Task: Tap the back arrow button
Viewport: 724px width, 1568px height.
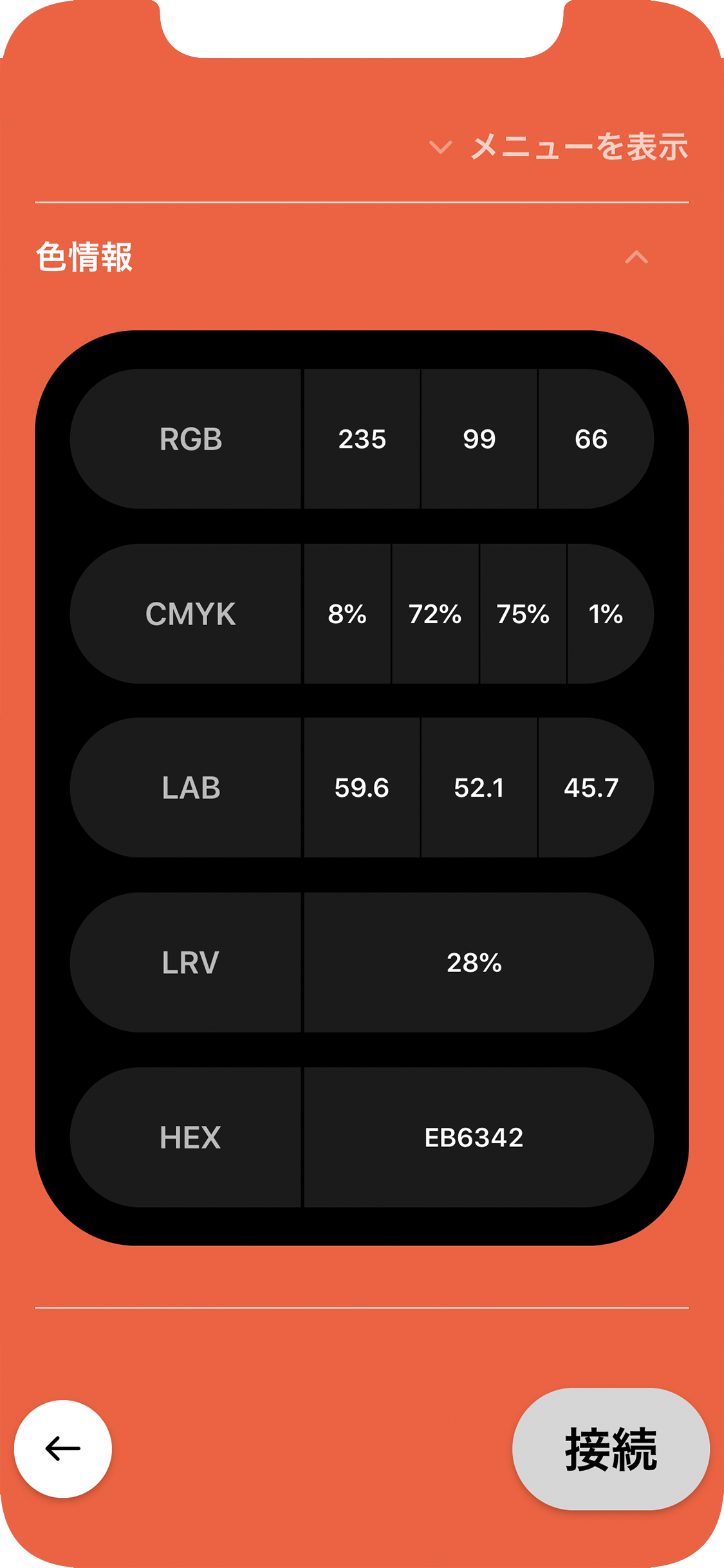Action: click(63, 1448)
